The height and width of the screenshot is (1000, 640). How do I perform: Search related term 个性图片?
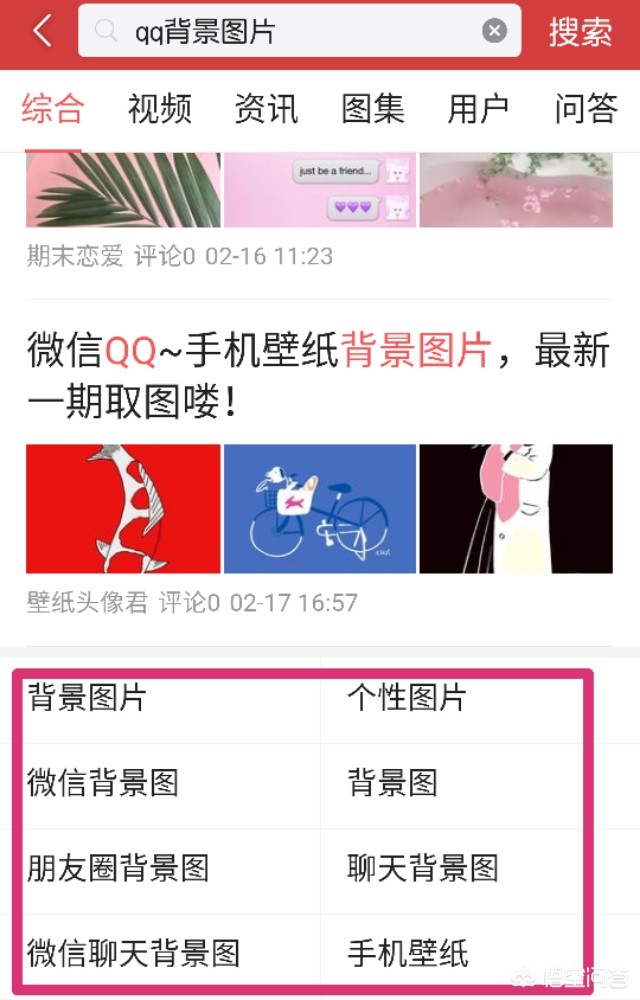(406, 697)
